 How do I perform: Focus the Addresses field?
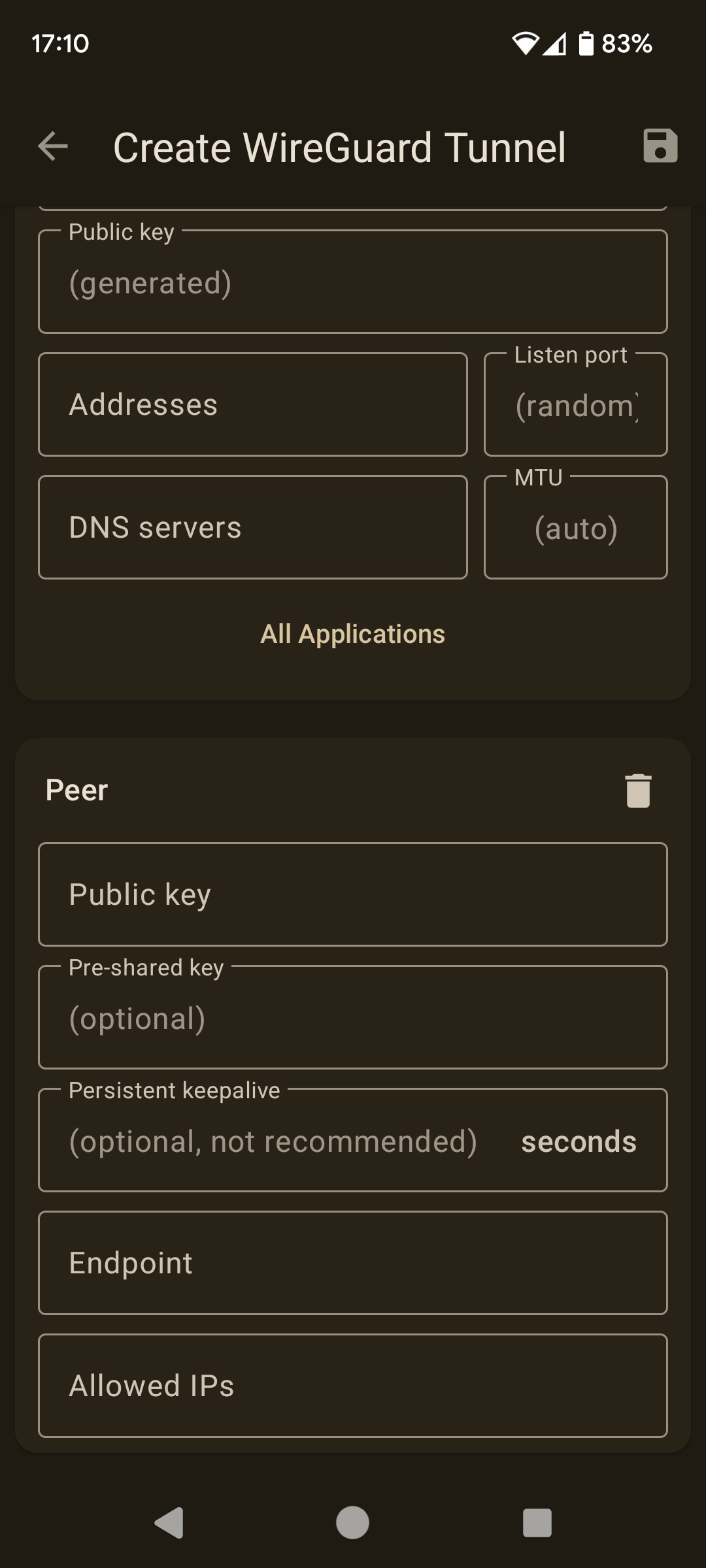tap(253, 404)
